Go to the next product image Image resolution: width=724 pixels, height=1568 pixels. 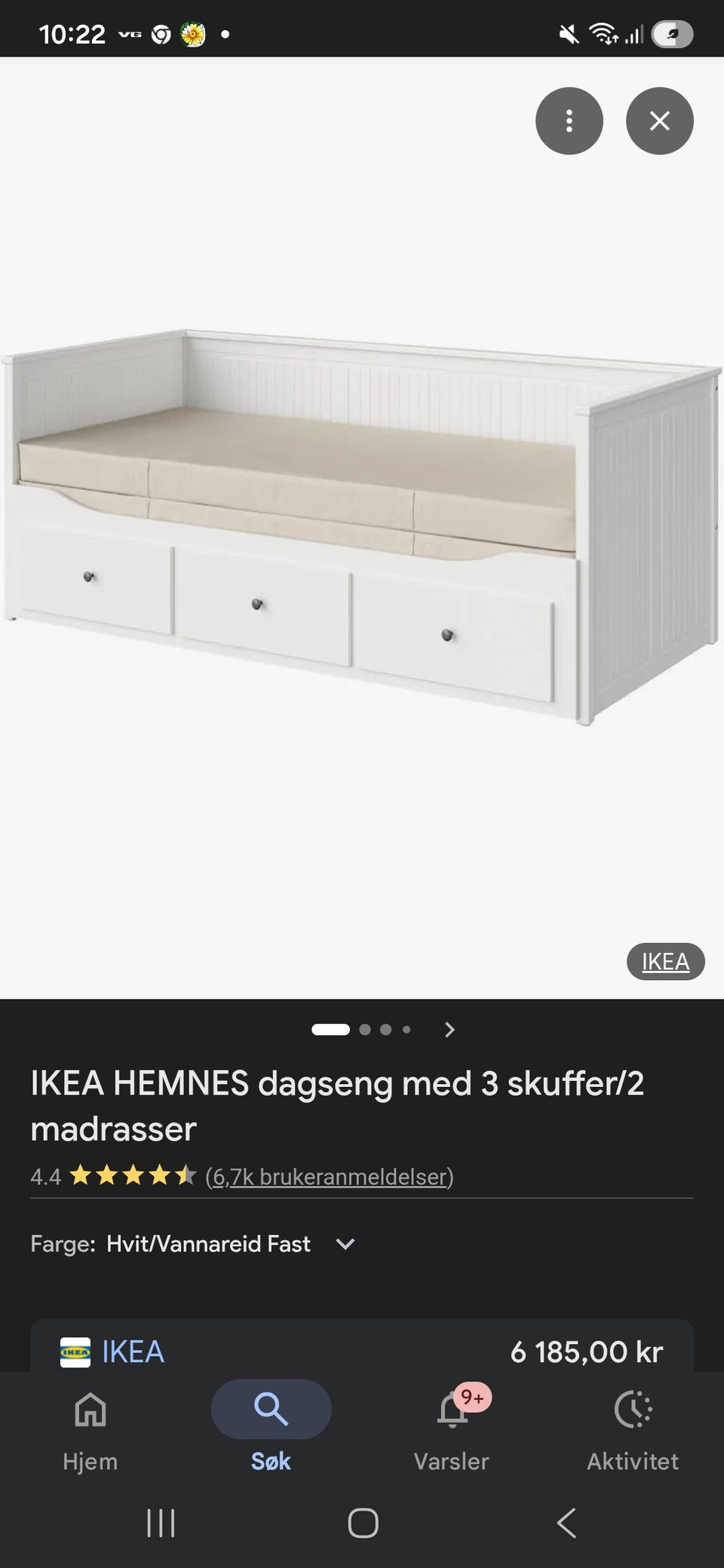[449, 1030]
